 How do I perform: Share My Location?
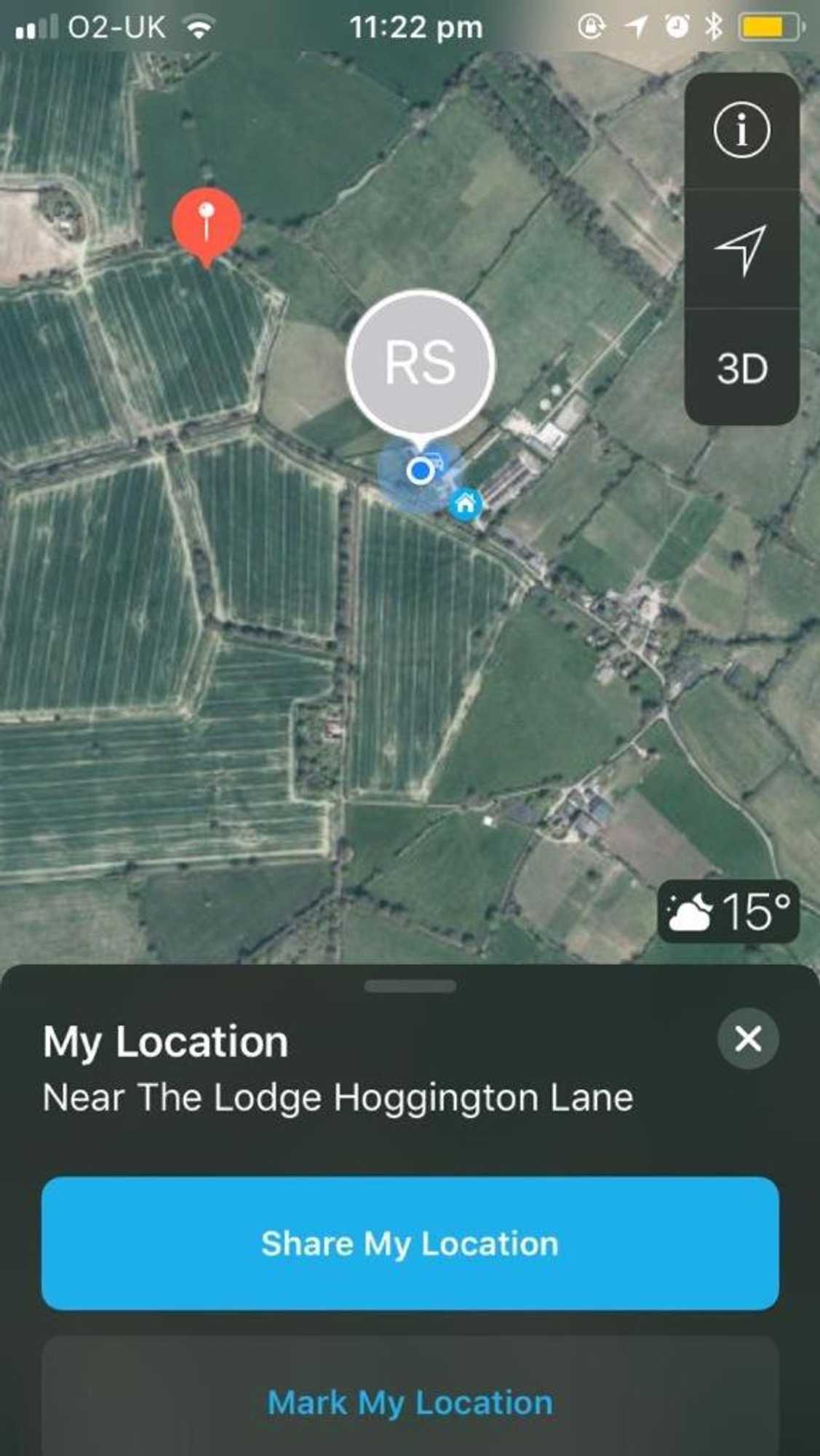click(x=410, y=1243)
